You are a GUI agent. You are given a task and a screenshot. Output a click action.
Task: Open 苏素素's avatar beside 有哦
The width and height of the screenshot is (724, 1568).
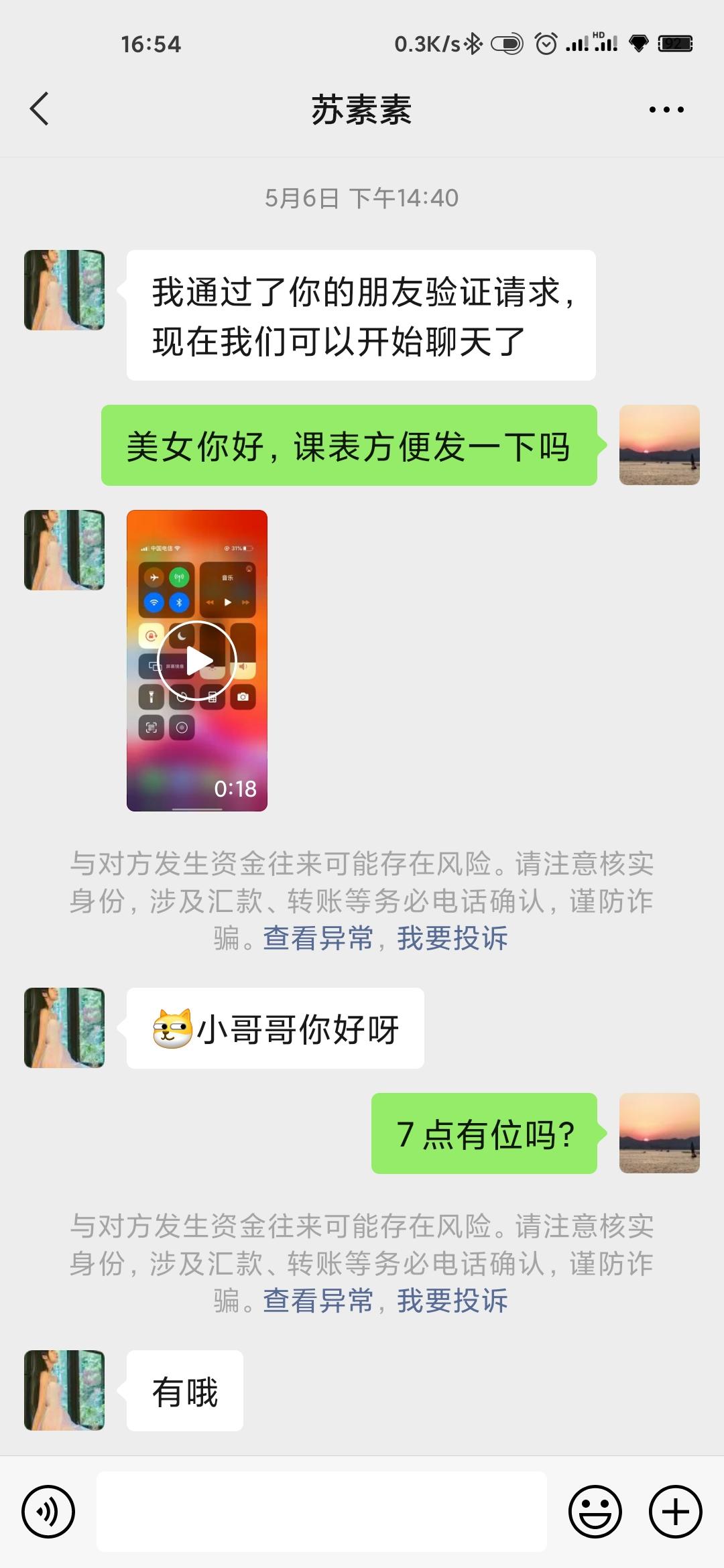[64, 1390]
